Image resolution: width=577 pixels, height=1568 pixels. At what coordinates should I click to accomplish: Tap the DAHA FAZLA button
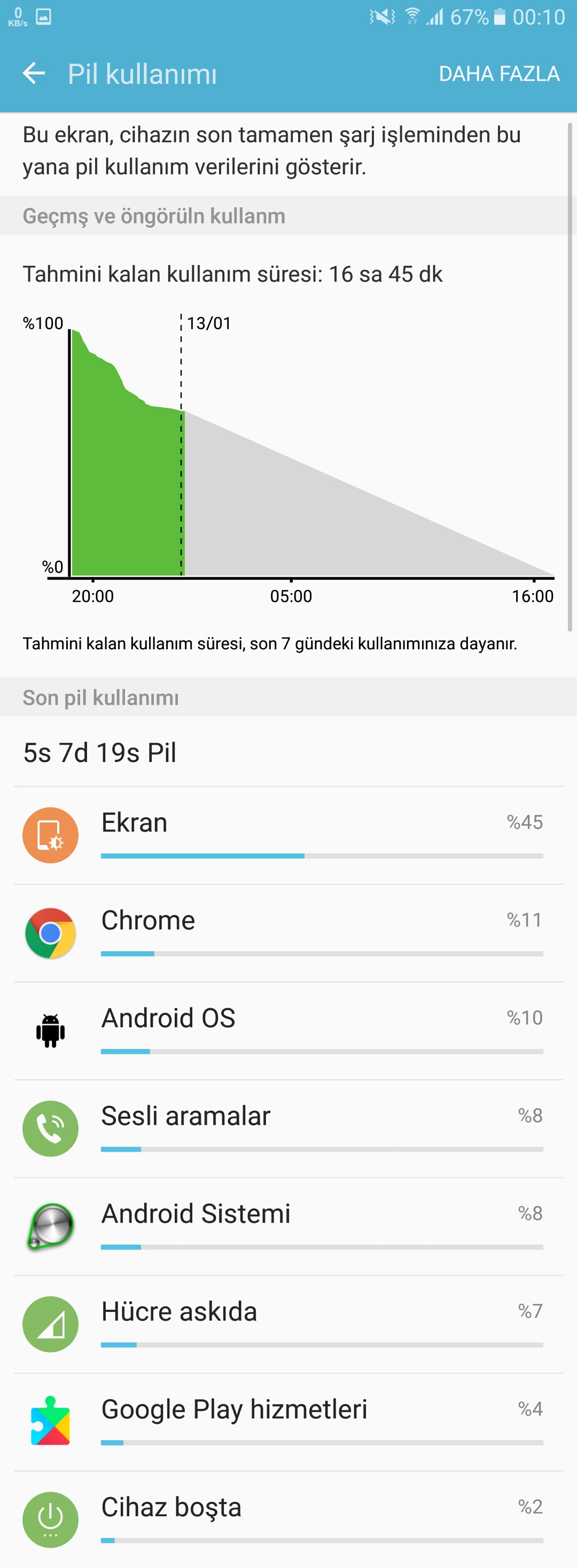pyautogui.click(x=498, y=74)
